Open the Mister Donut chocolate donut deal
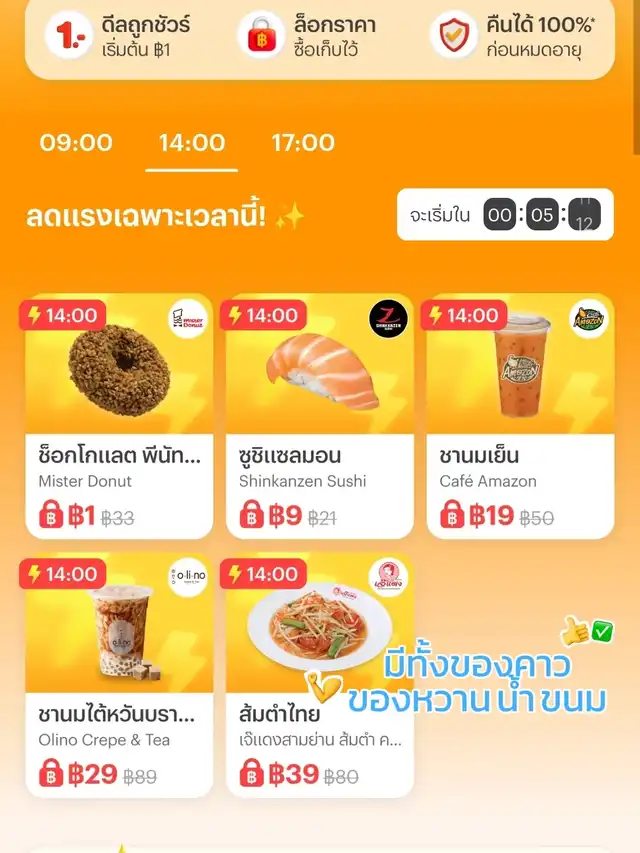Screen dimensions: 640x853 click(119, 416)
